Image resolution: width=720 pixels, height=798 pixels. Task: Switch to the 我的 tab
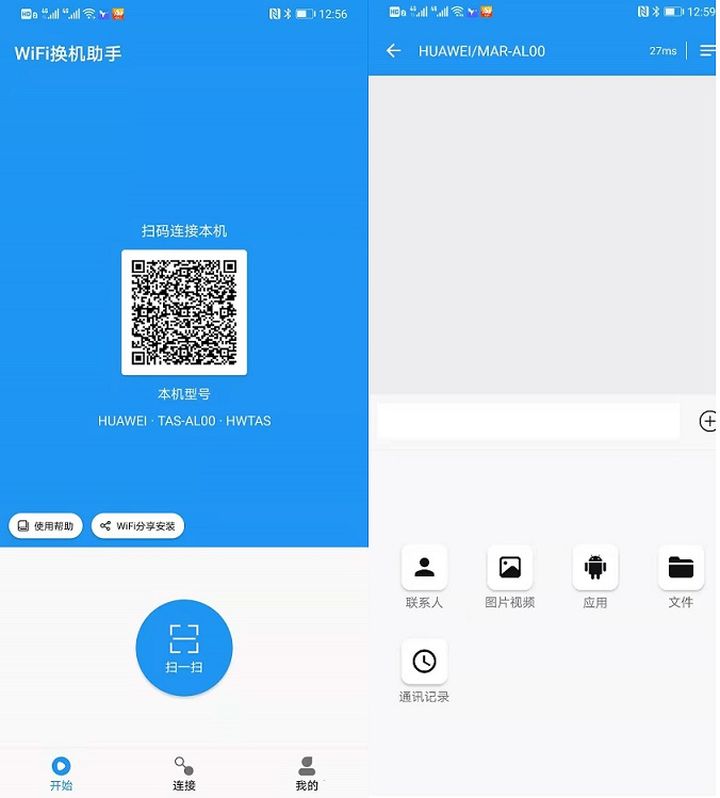(x=306, y=773)
